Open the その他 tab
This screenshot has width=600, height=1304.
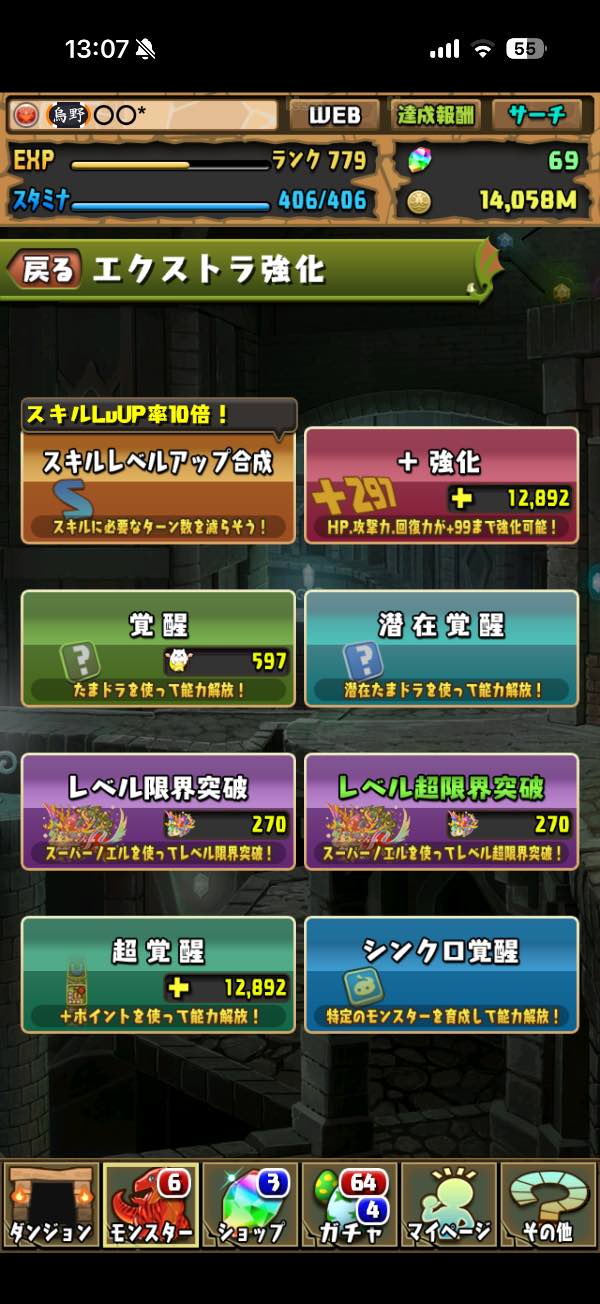pyautogui.click(x=548, y=1204)
